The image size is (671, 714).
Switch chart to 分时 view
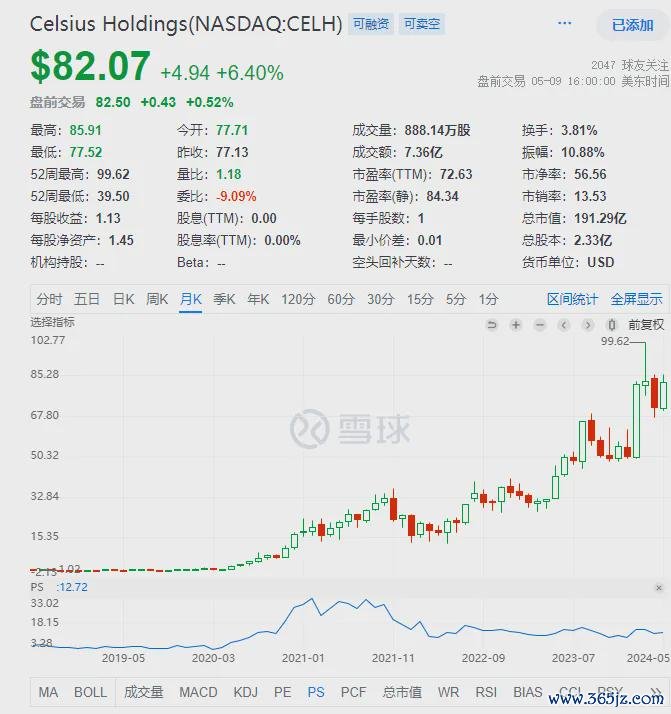pyautogui.click(x=49, y=299)
